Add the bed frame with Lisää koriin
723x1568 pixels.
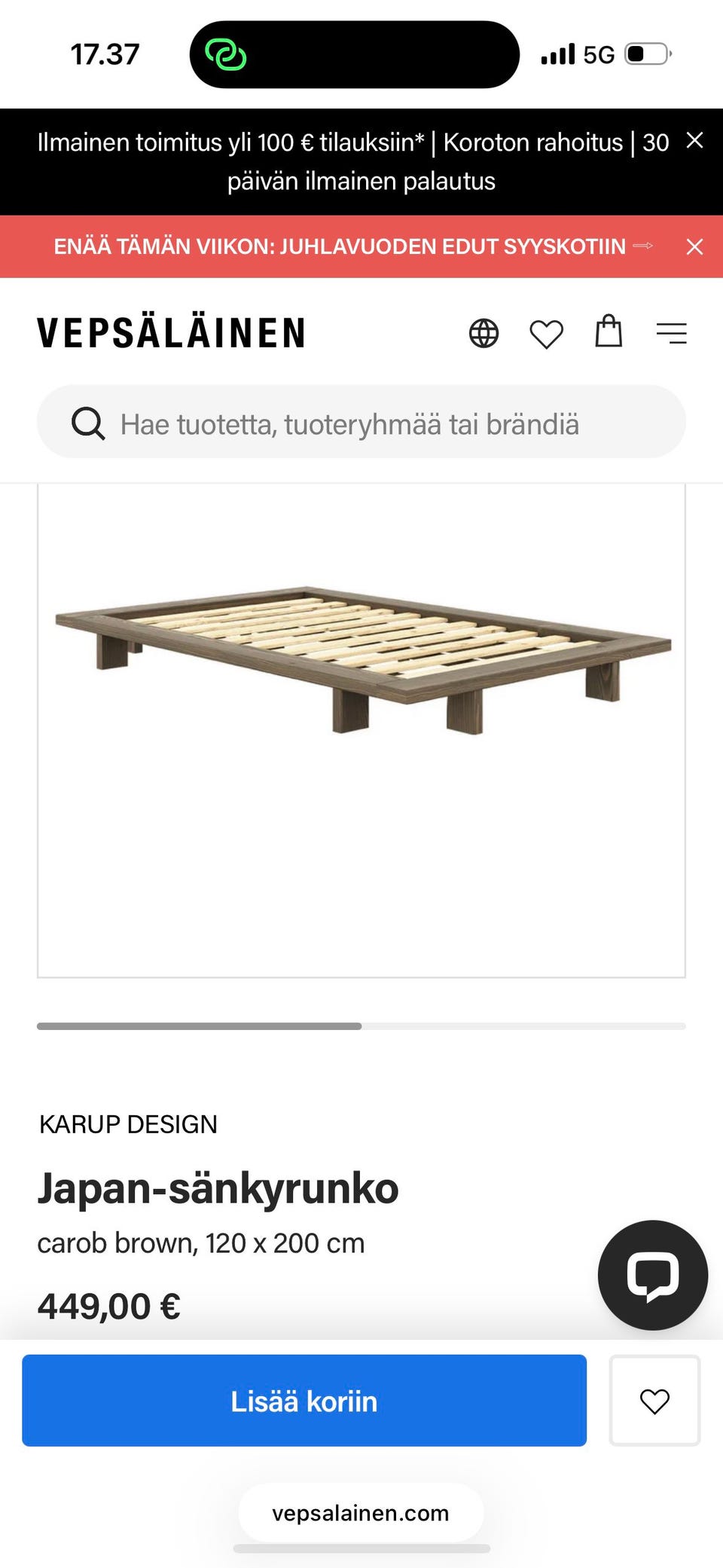[304, 1401]
